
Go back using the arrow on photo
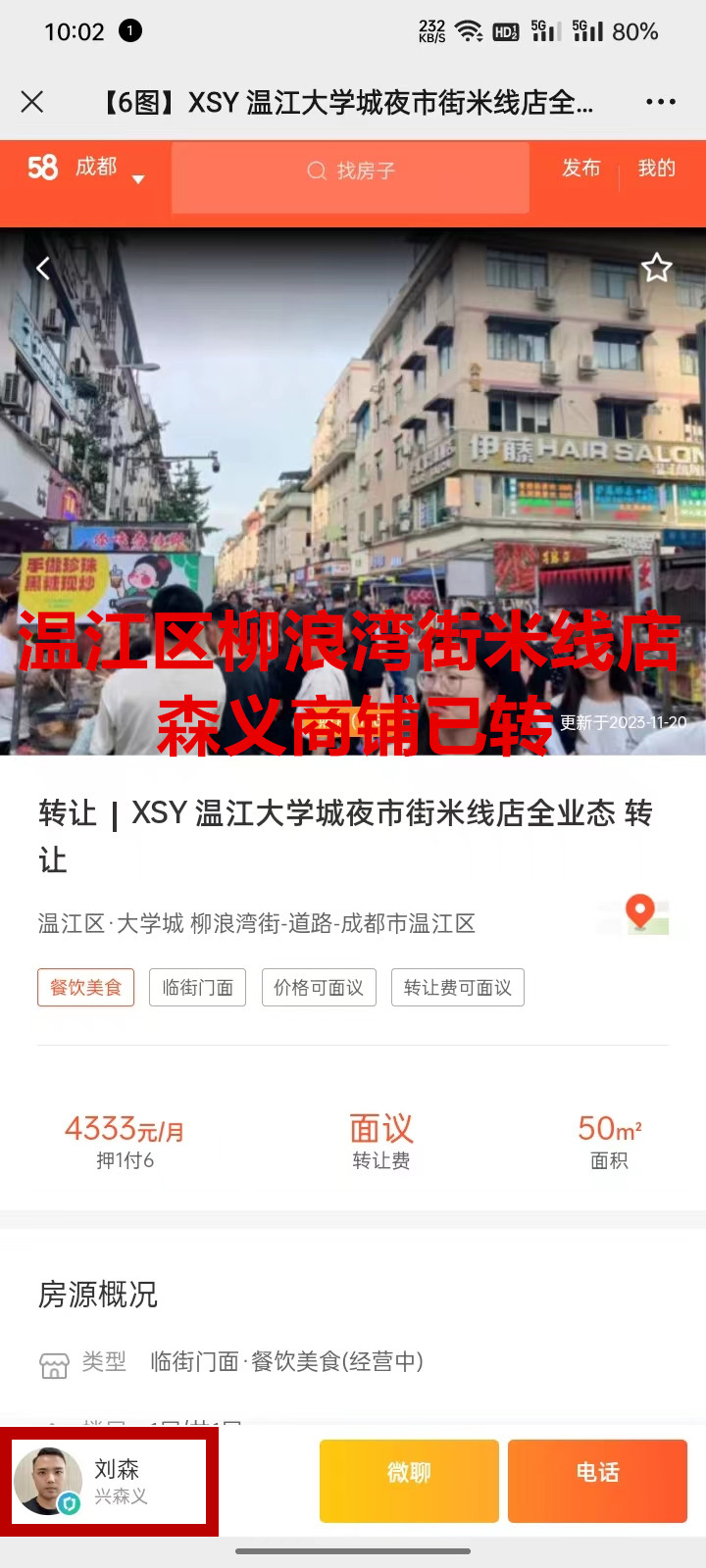click(43, 269)
